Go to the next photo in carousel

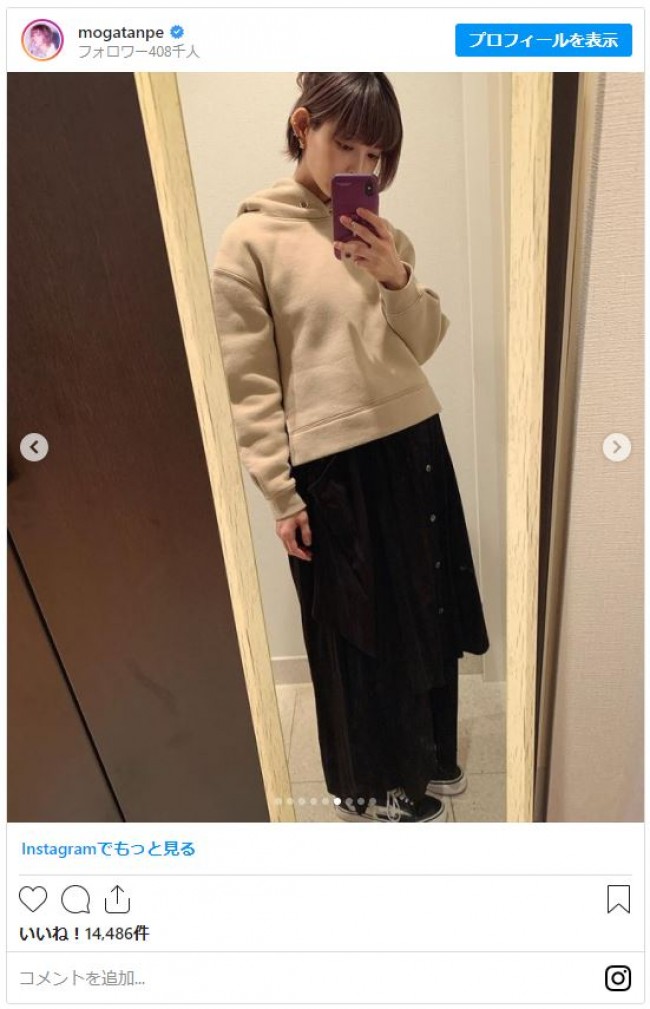click(616, 447)
